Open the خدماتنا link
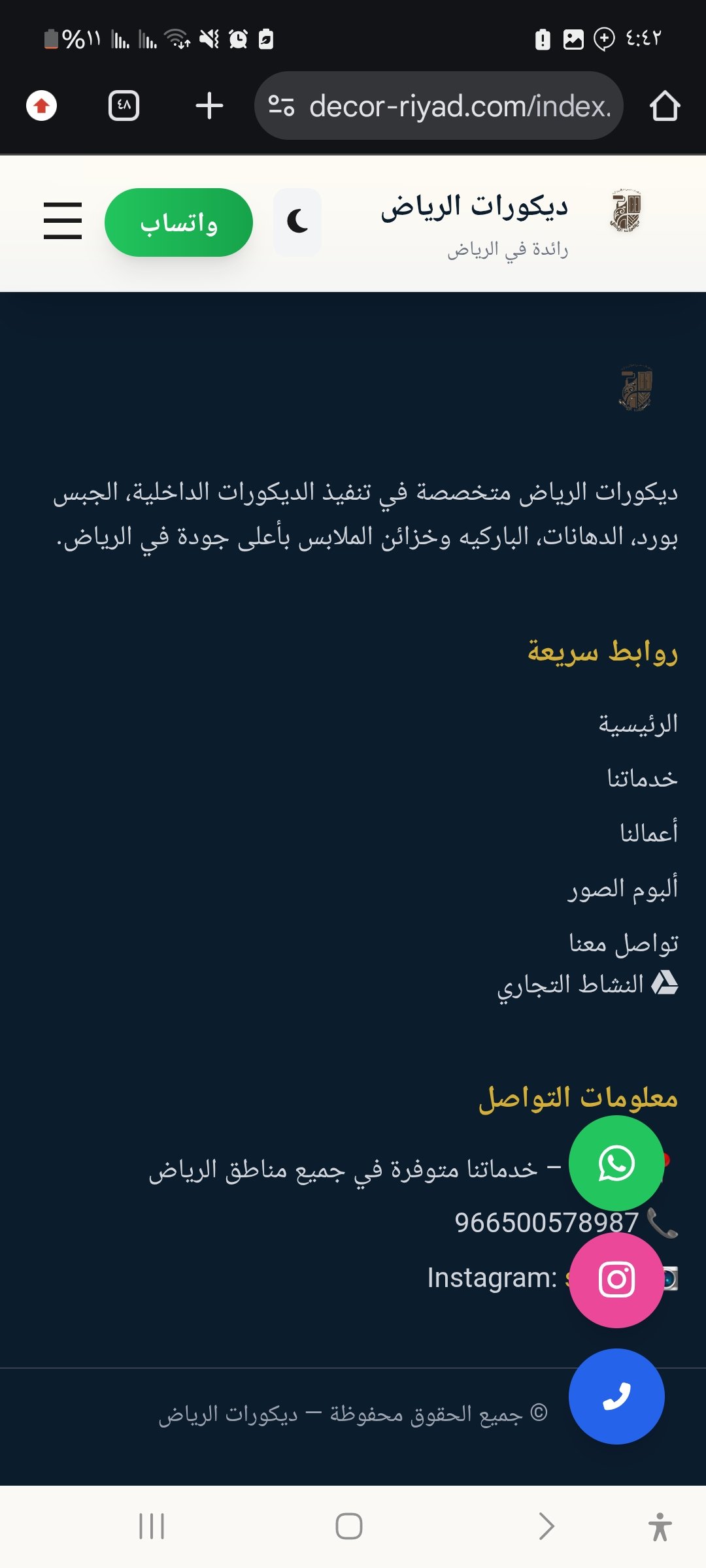Image resolution: width=706 pixels, height=1568 pixels. 643,779
